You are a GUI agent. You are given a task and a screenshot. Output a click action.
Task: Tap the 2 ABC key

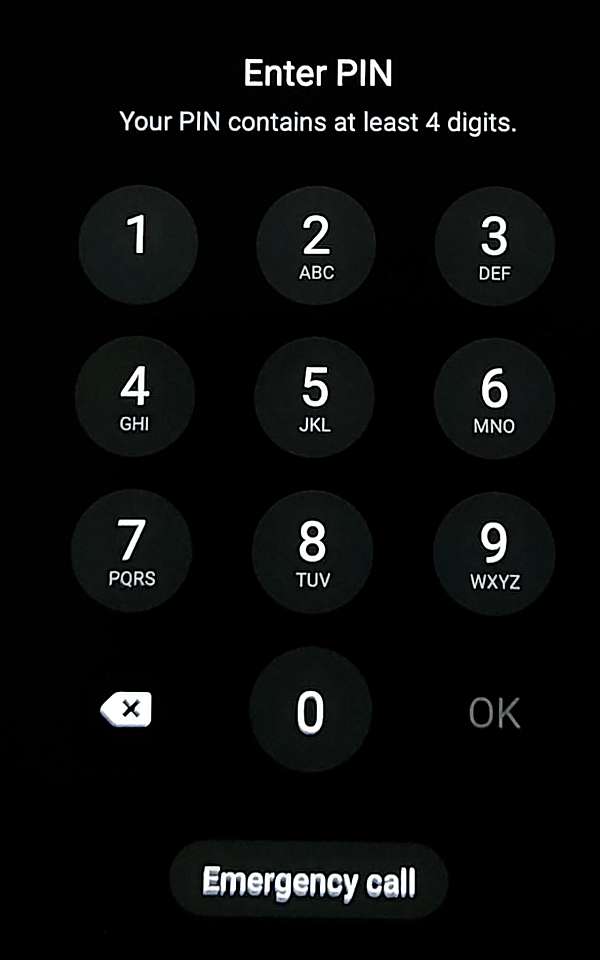[x=316, y=246]
